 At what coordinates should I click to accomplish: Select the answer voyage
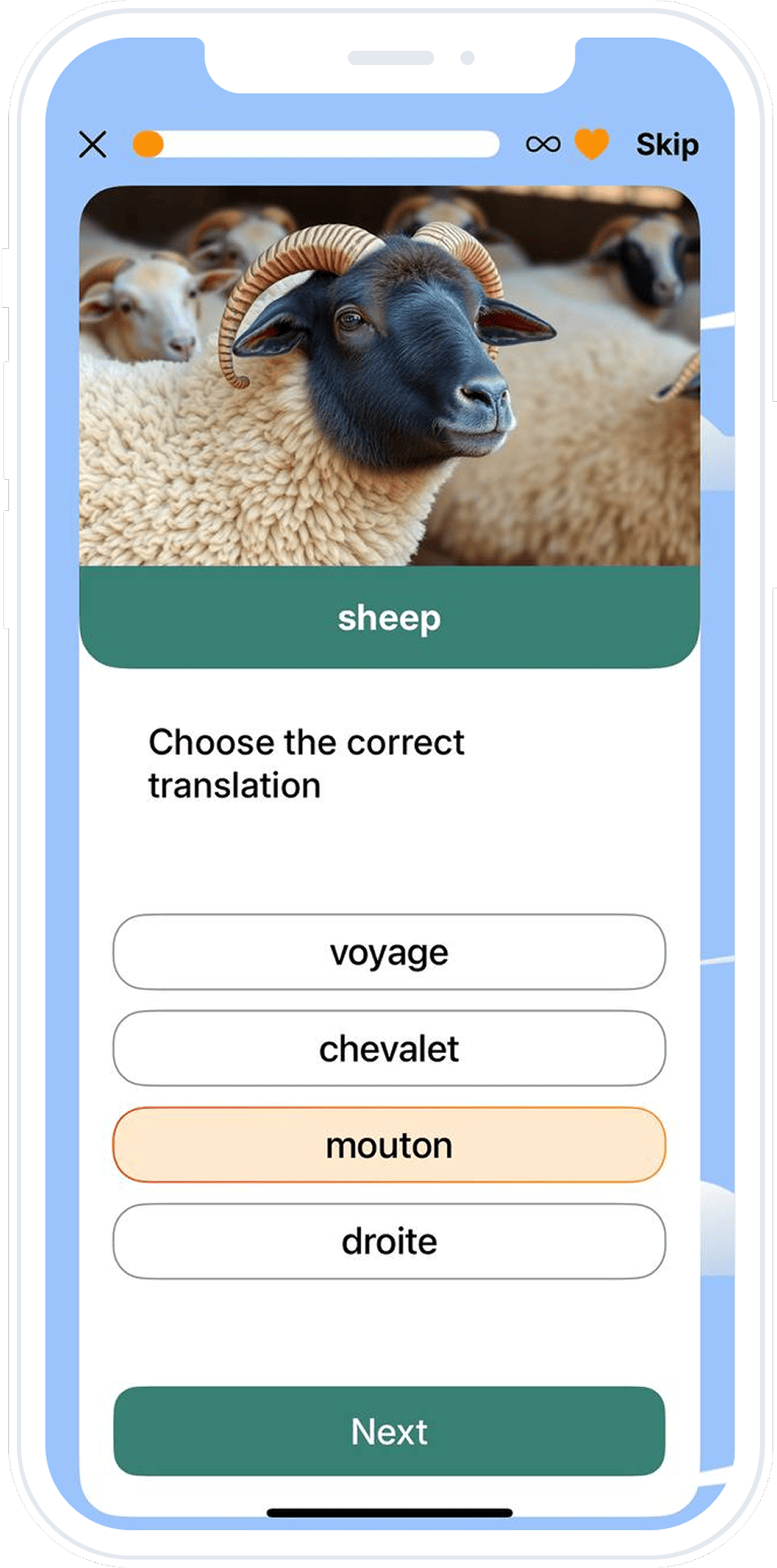click(389, 952)
